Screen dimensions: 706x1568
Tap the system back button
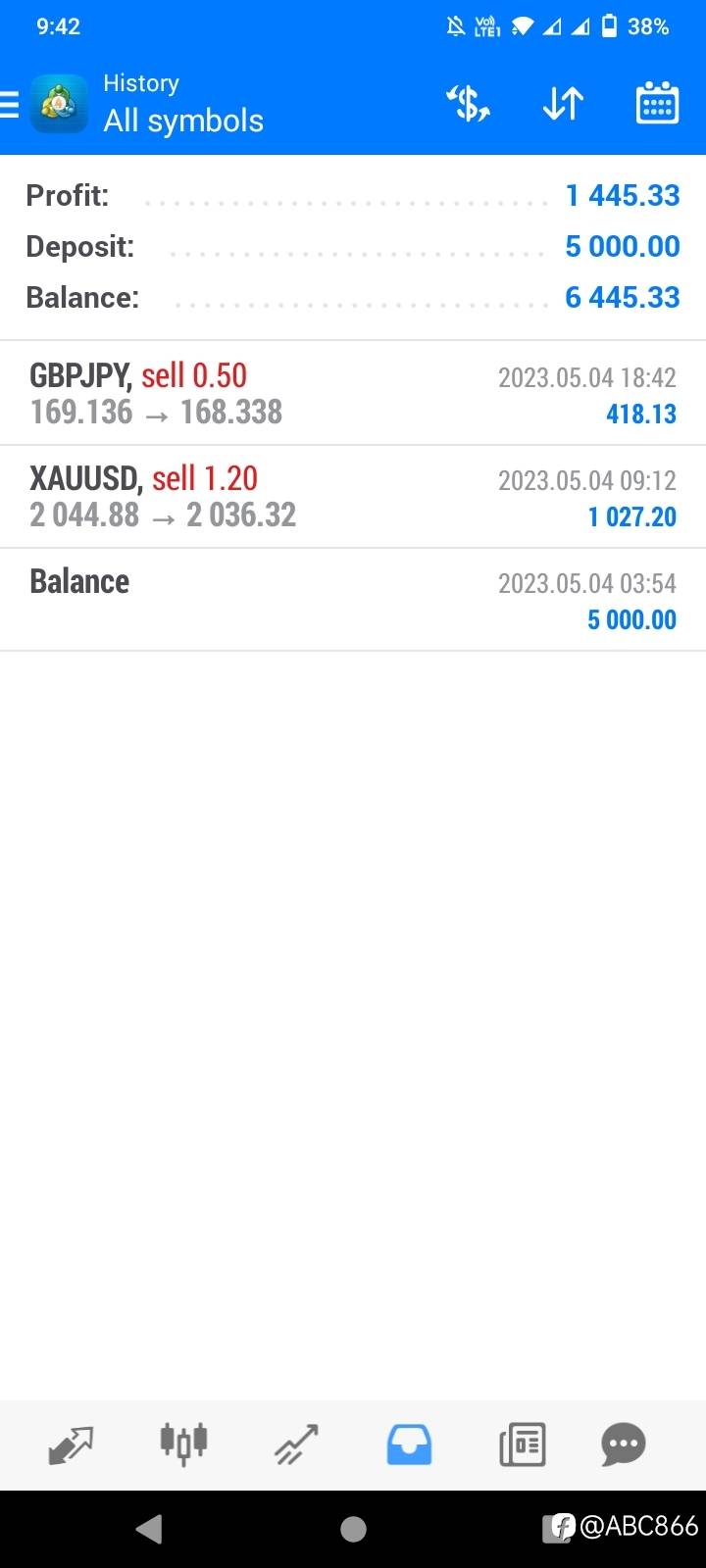point(148,1529)
